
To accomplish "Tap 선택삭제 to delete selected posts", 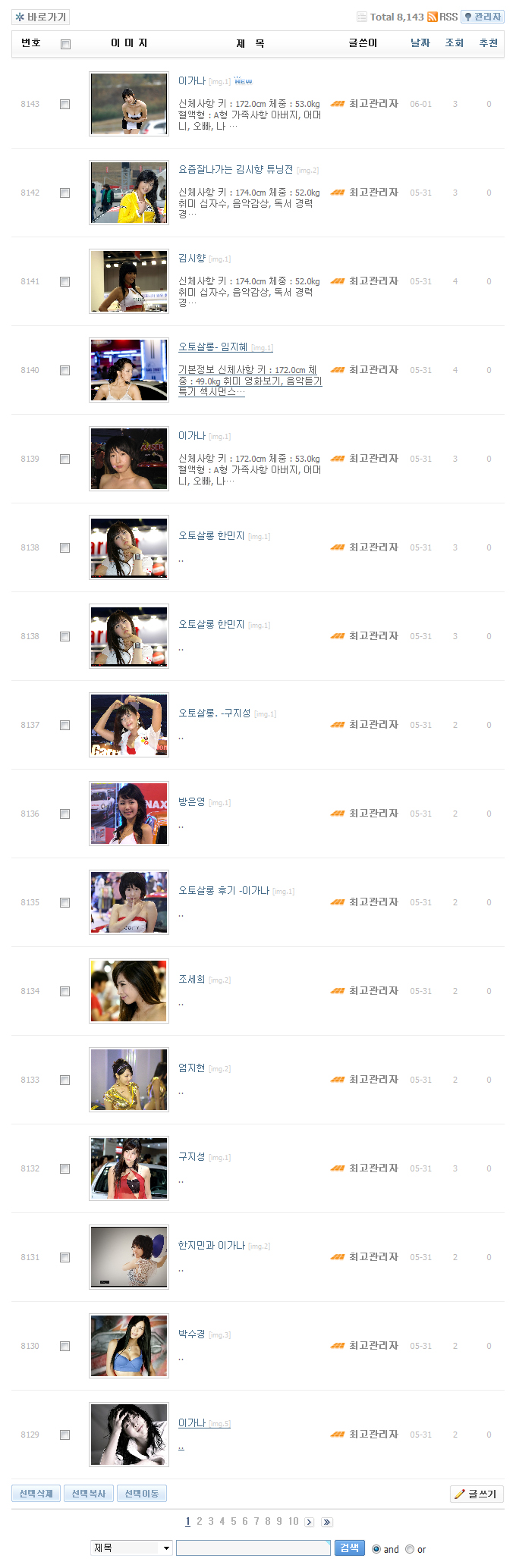I will coord(36,1493).
